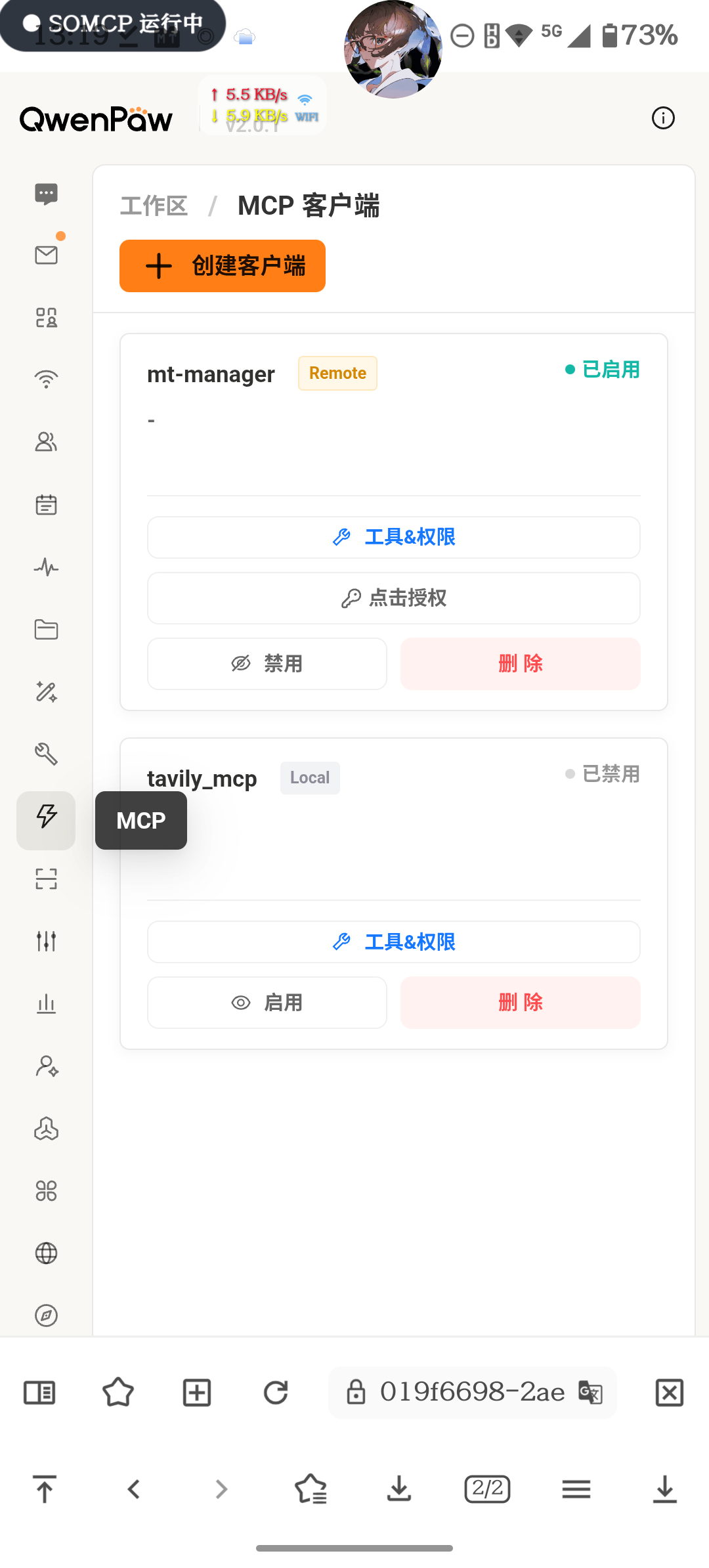This screenshot has height=1568, width=709.
Task: Go back with the browser back arrow
Action: coord(134,1489)
